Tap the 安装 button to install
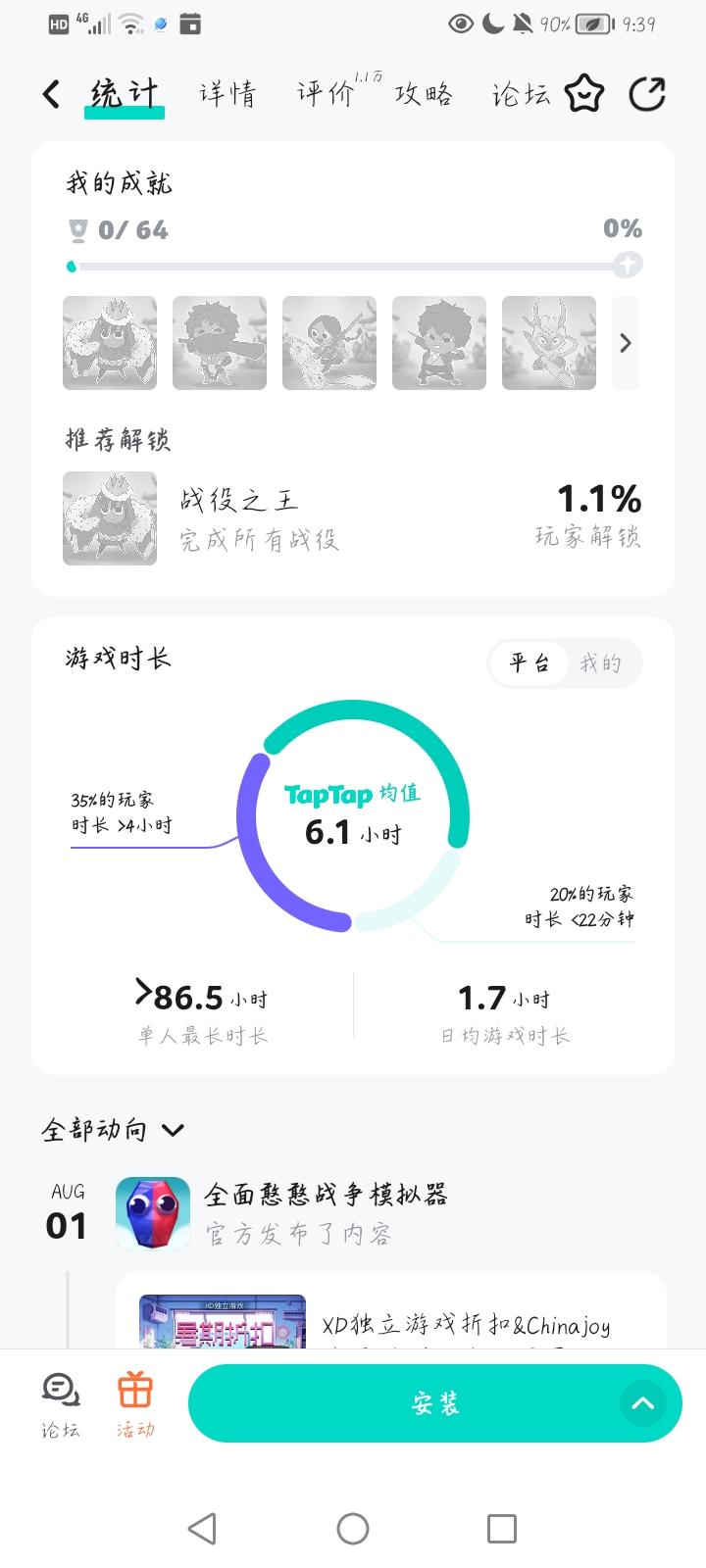The image size is (706, 1568). (x=435, y=1403)
